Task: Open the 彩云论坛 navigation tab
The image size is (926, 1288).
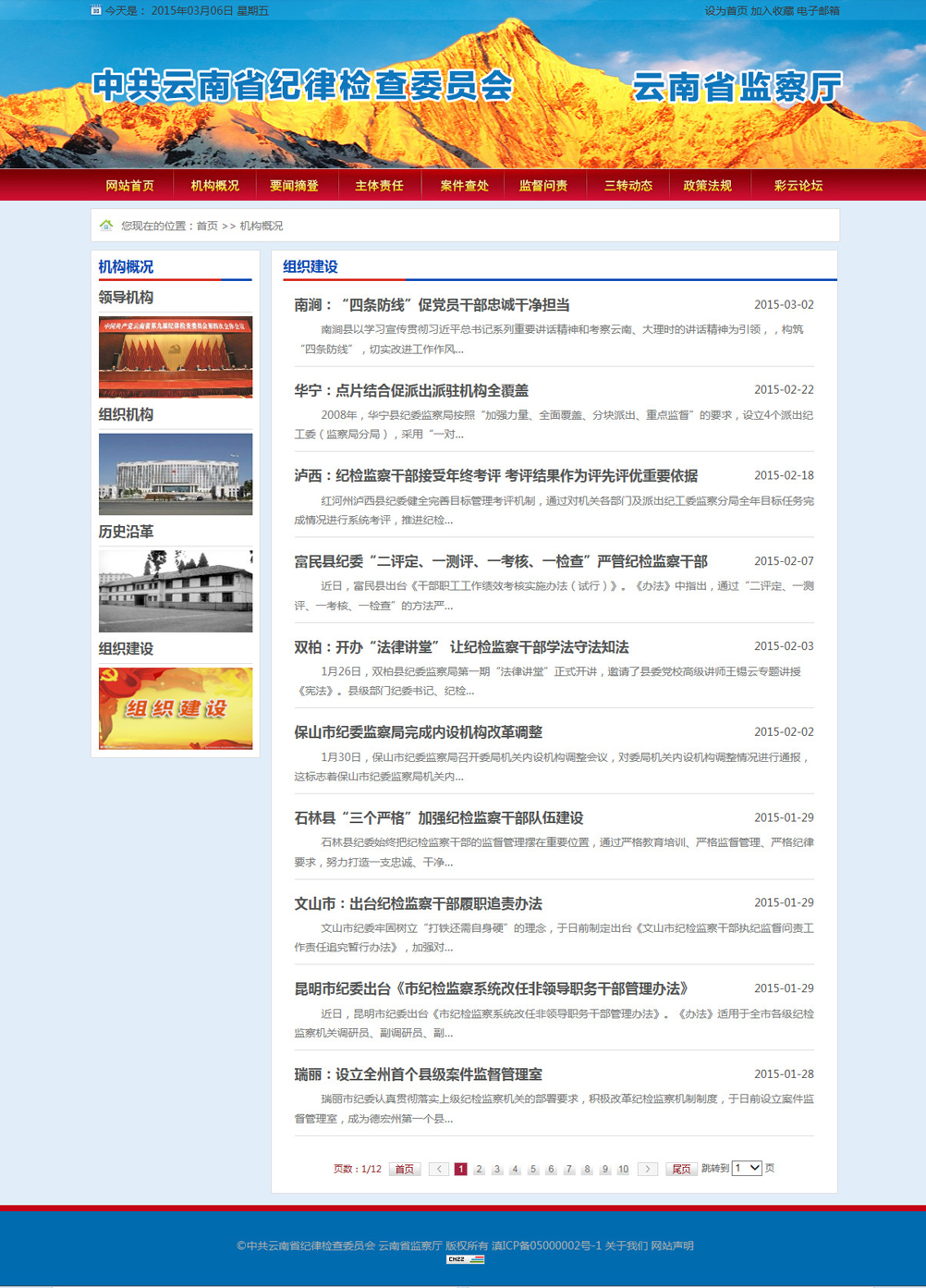Action: click(x=798, y=186)
